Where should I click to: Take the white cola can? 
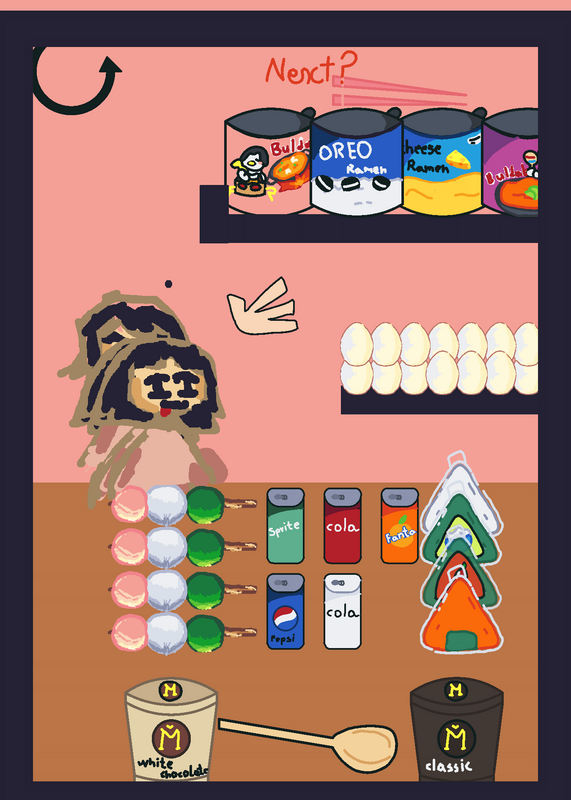pos(342,611)
